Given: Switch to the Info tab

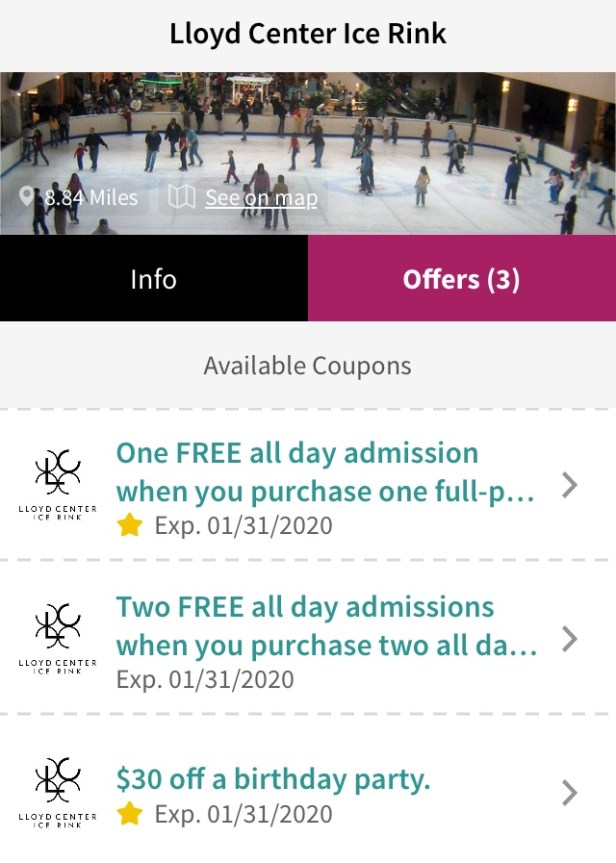Looking at the screenshot, I should click(153, 279).
